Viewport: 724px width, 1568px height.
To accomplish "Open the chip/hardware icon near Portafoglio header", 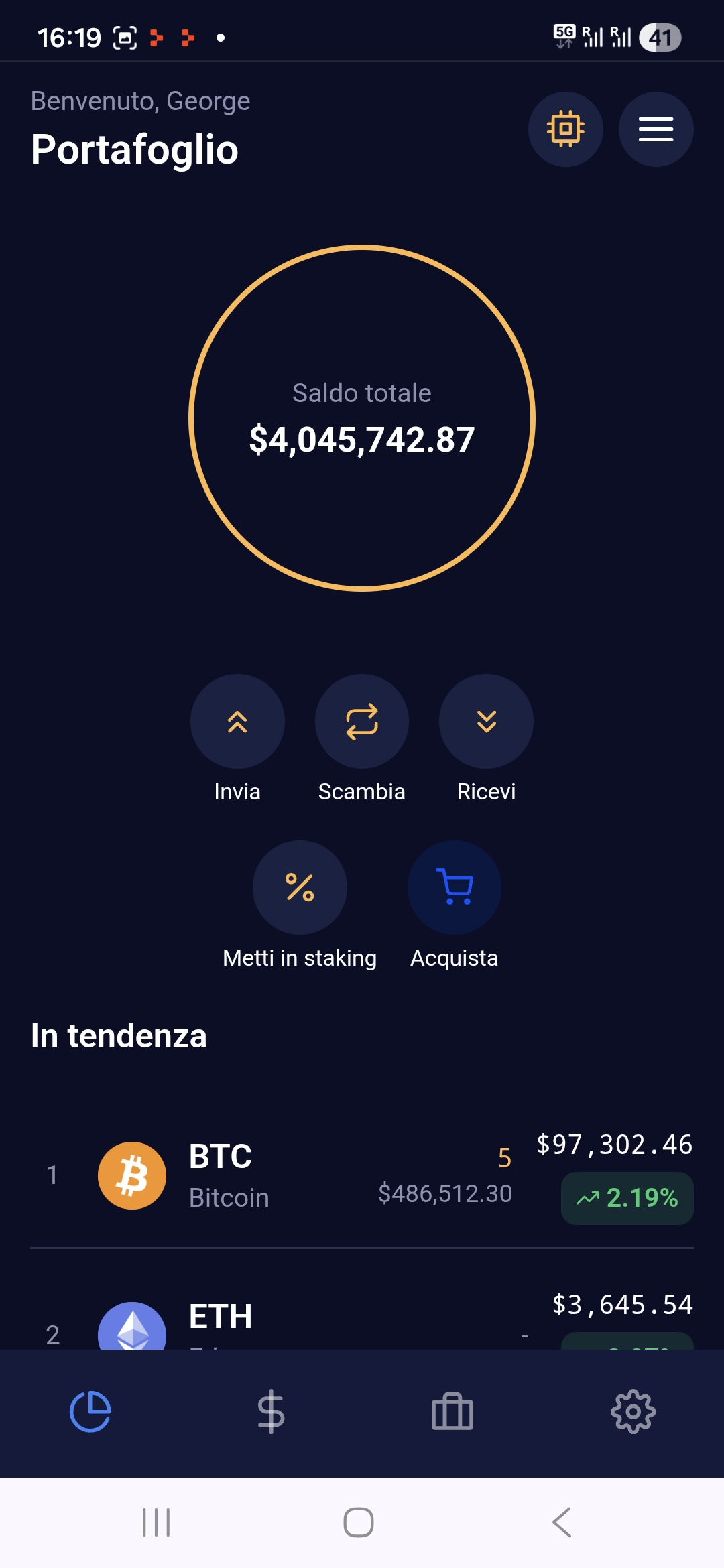I will 566,129.
